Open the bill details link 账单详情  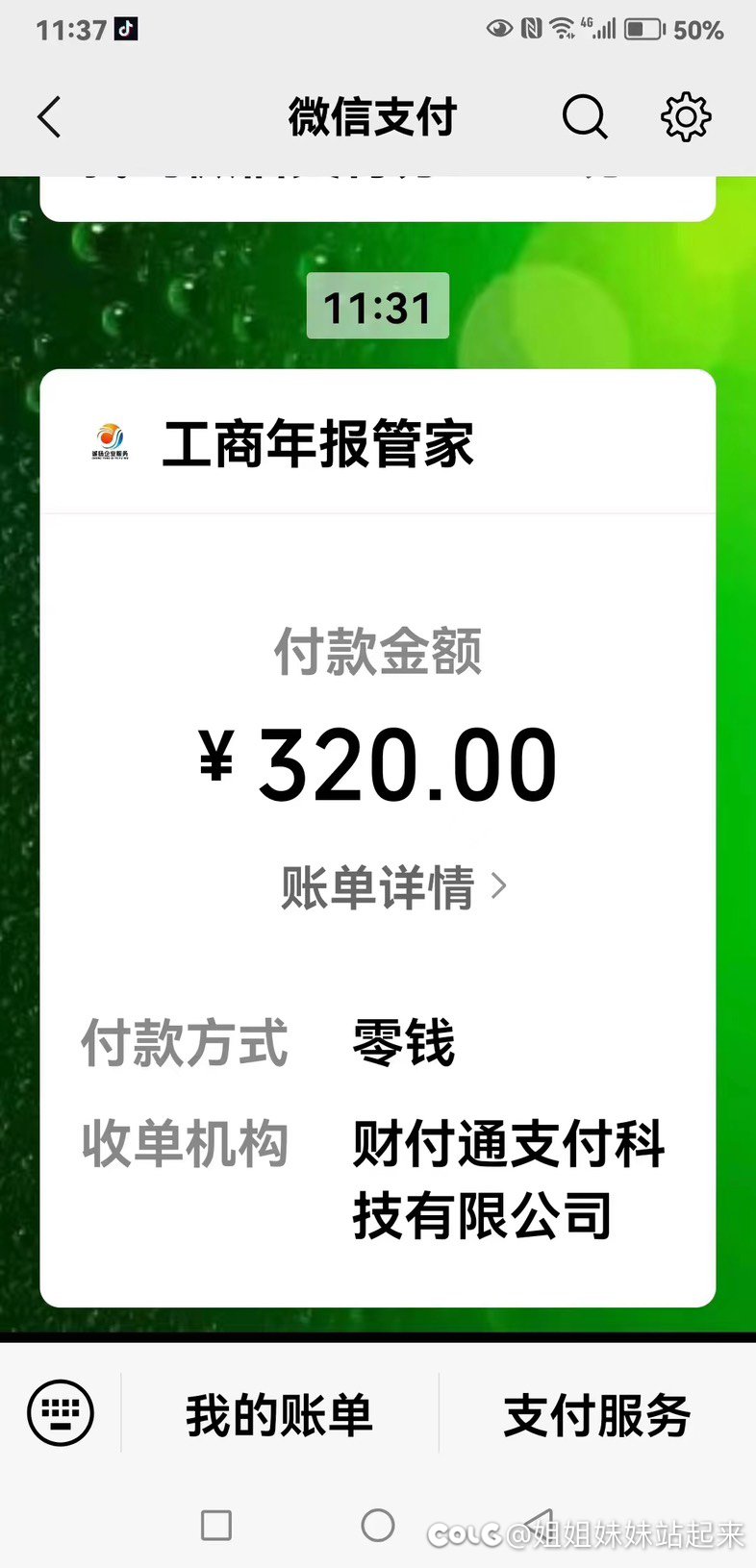click(377, 888)
